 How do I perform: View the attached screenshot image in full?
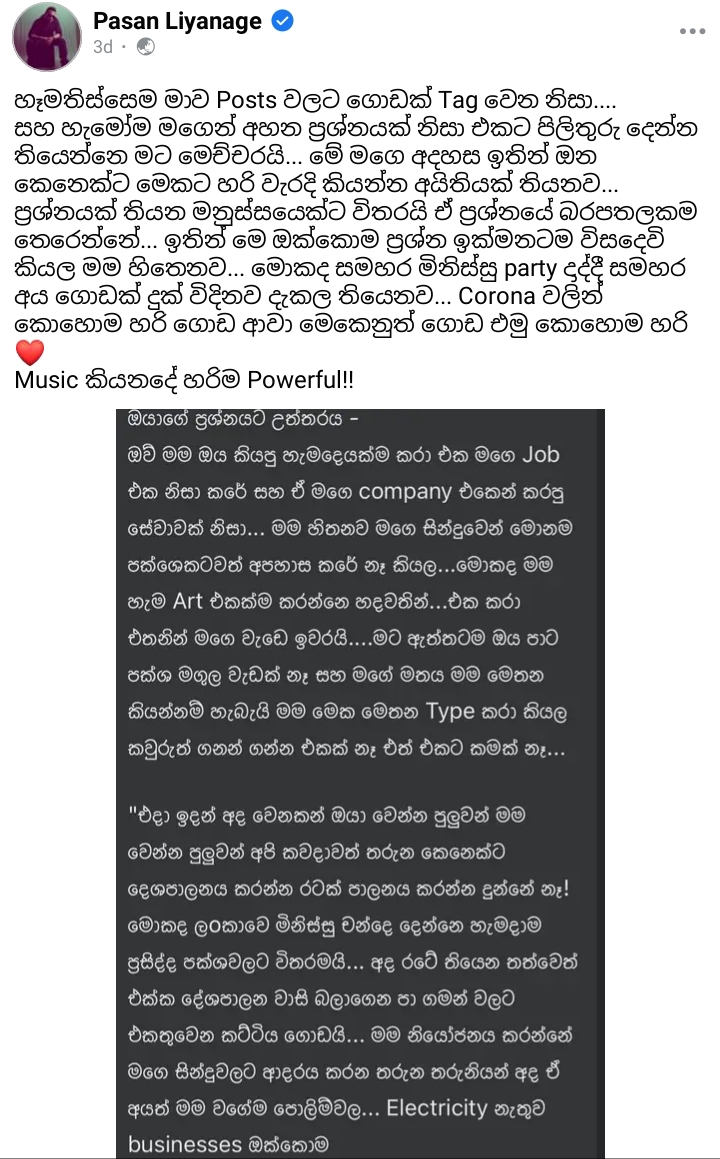click(360, 780)
